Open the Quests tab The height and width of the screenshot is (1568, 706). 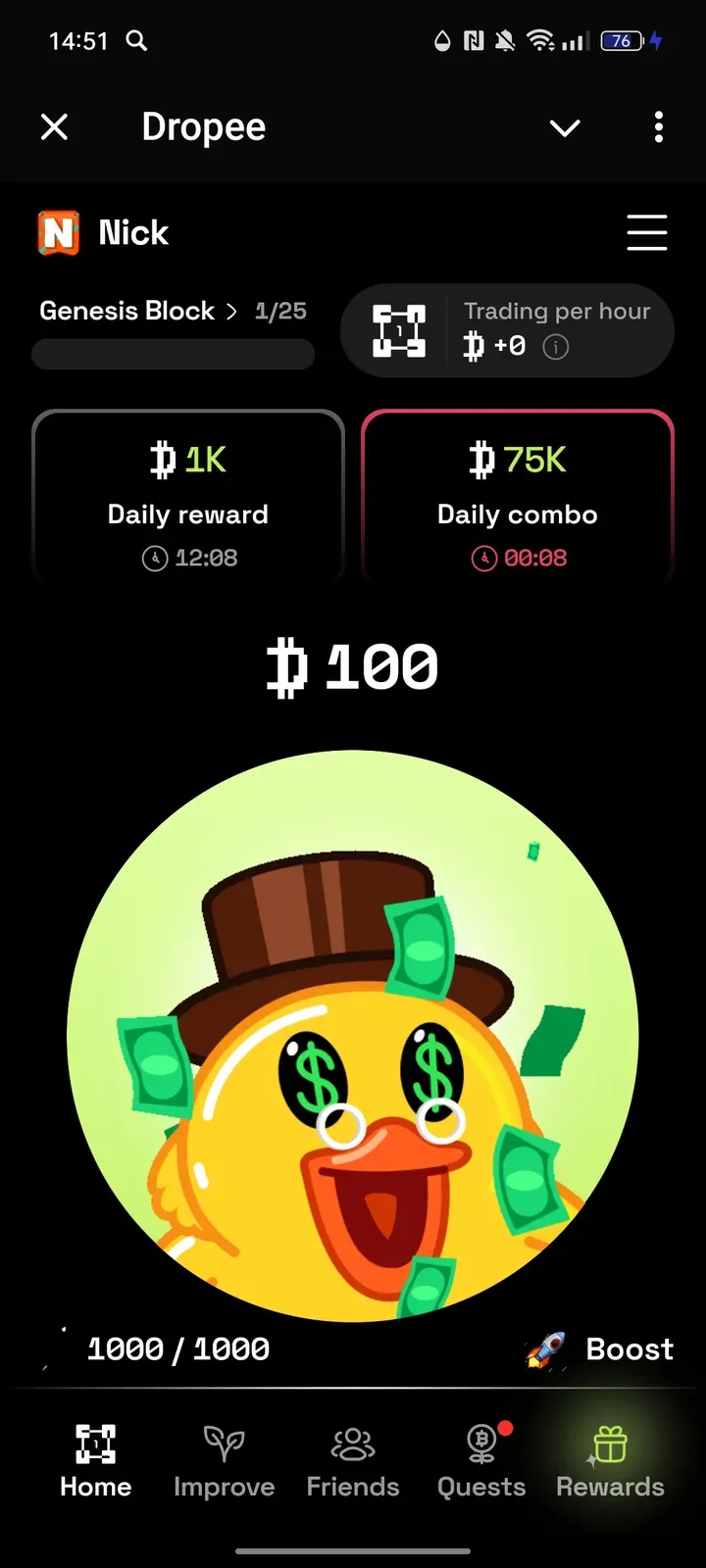(481, 1461)
